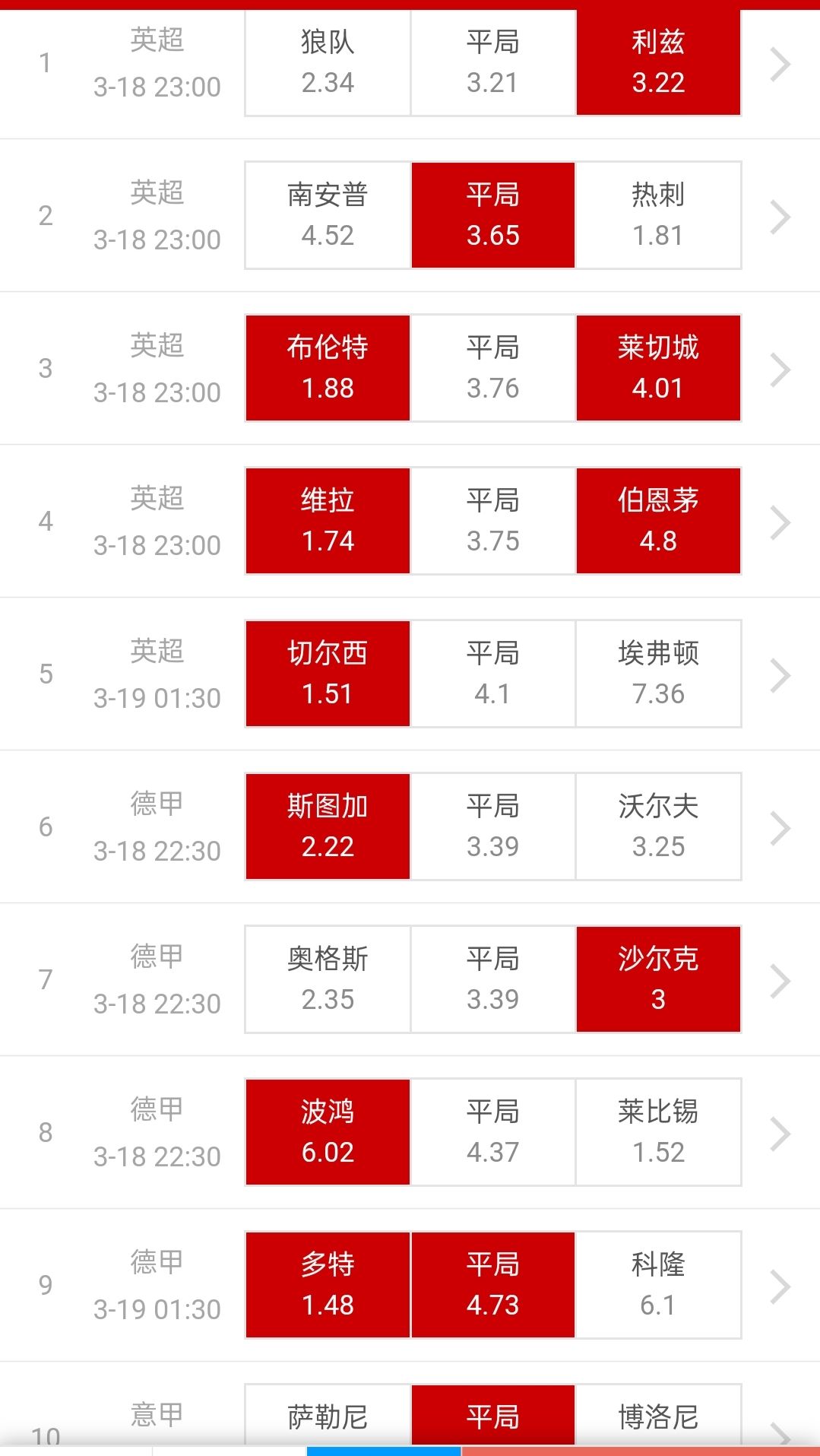The width and height of the screenshot is (820, 1456).
Task: Expand match details for 维拉 vs 伯恩茅
Action: click(780, 522)
